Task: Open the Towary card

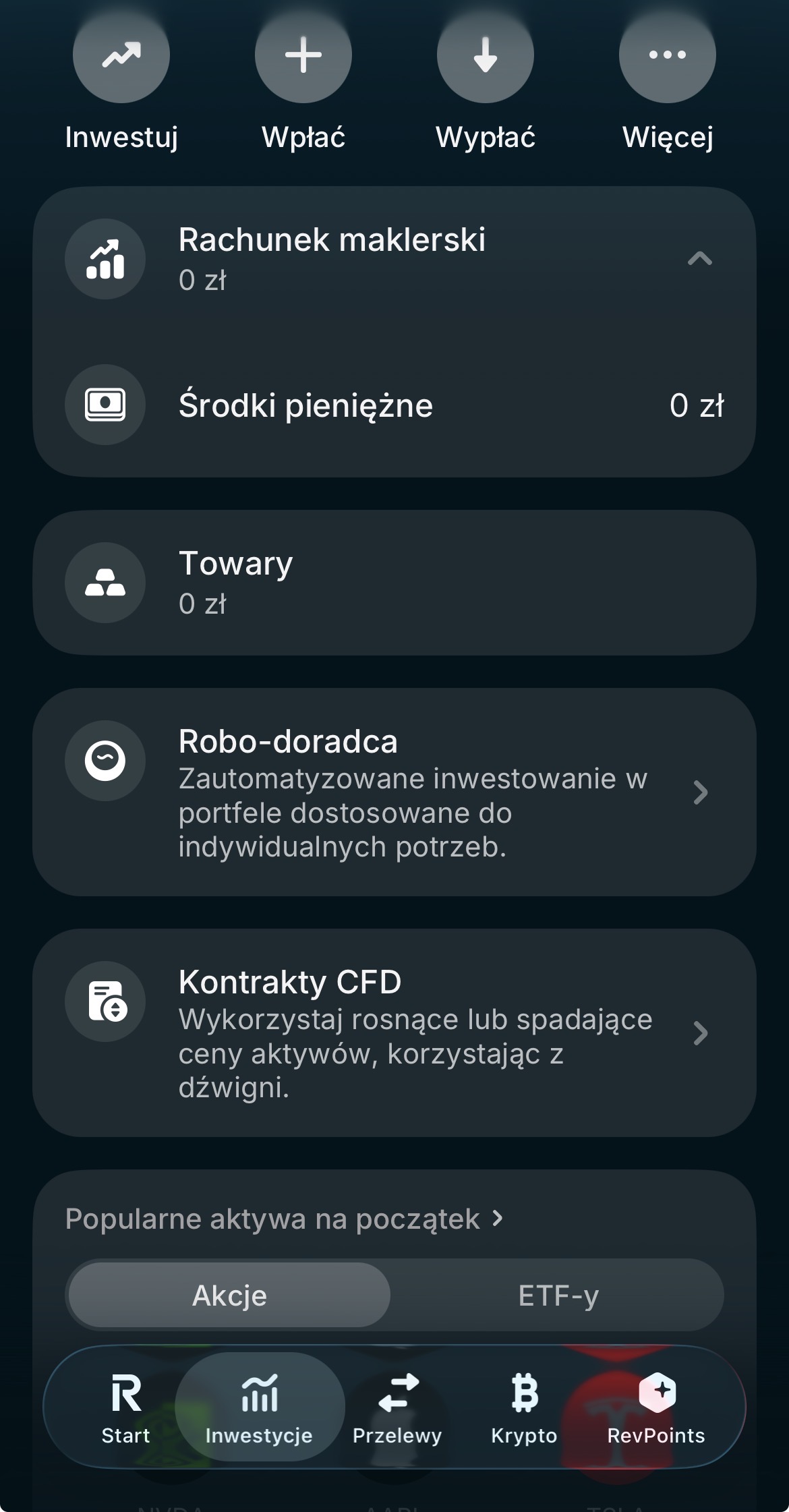Action: [x=394, y=583]
